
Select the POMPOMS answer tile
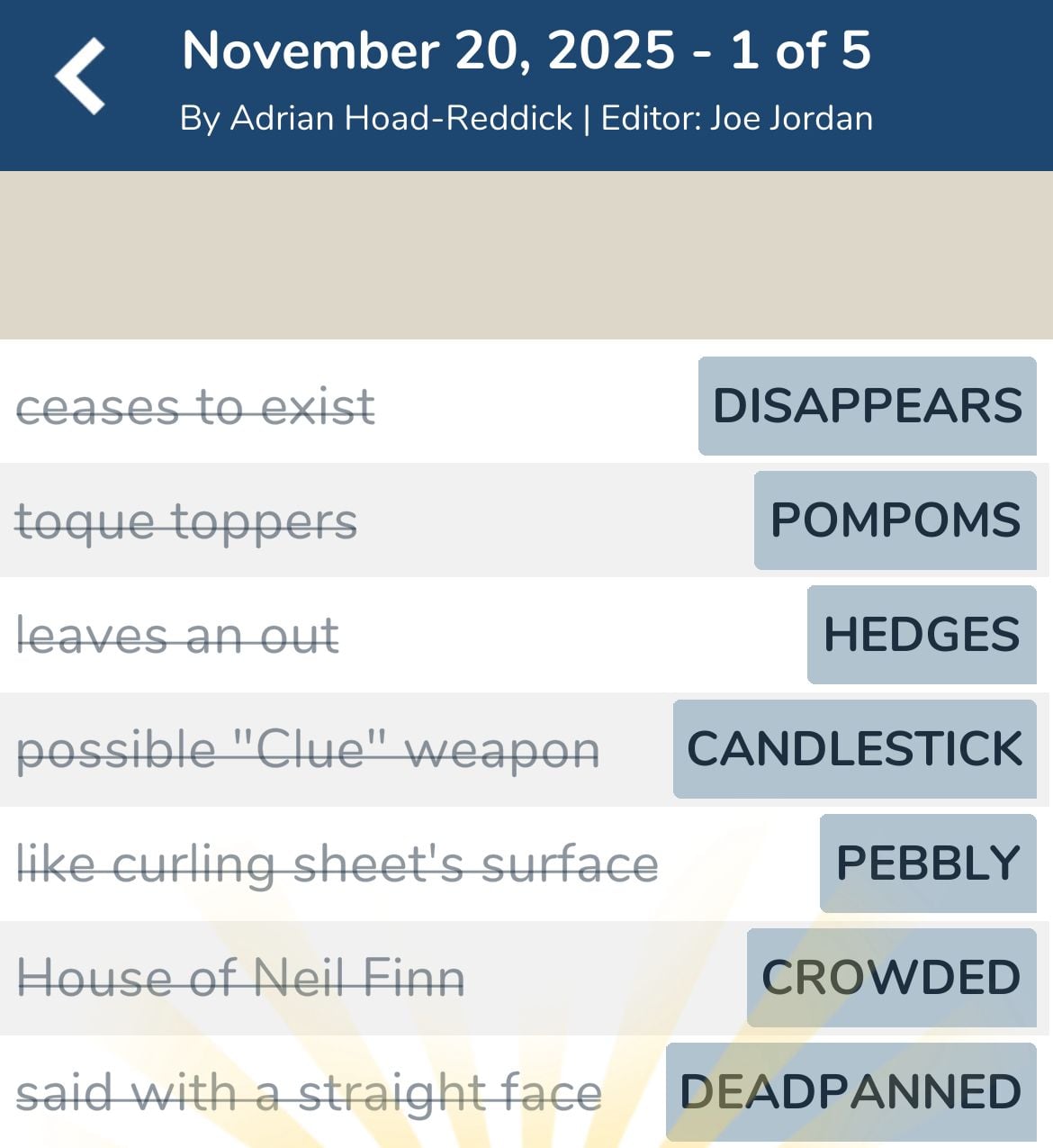click(894, 520)
